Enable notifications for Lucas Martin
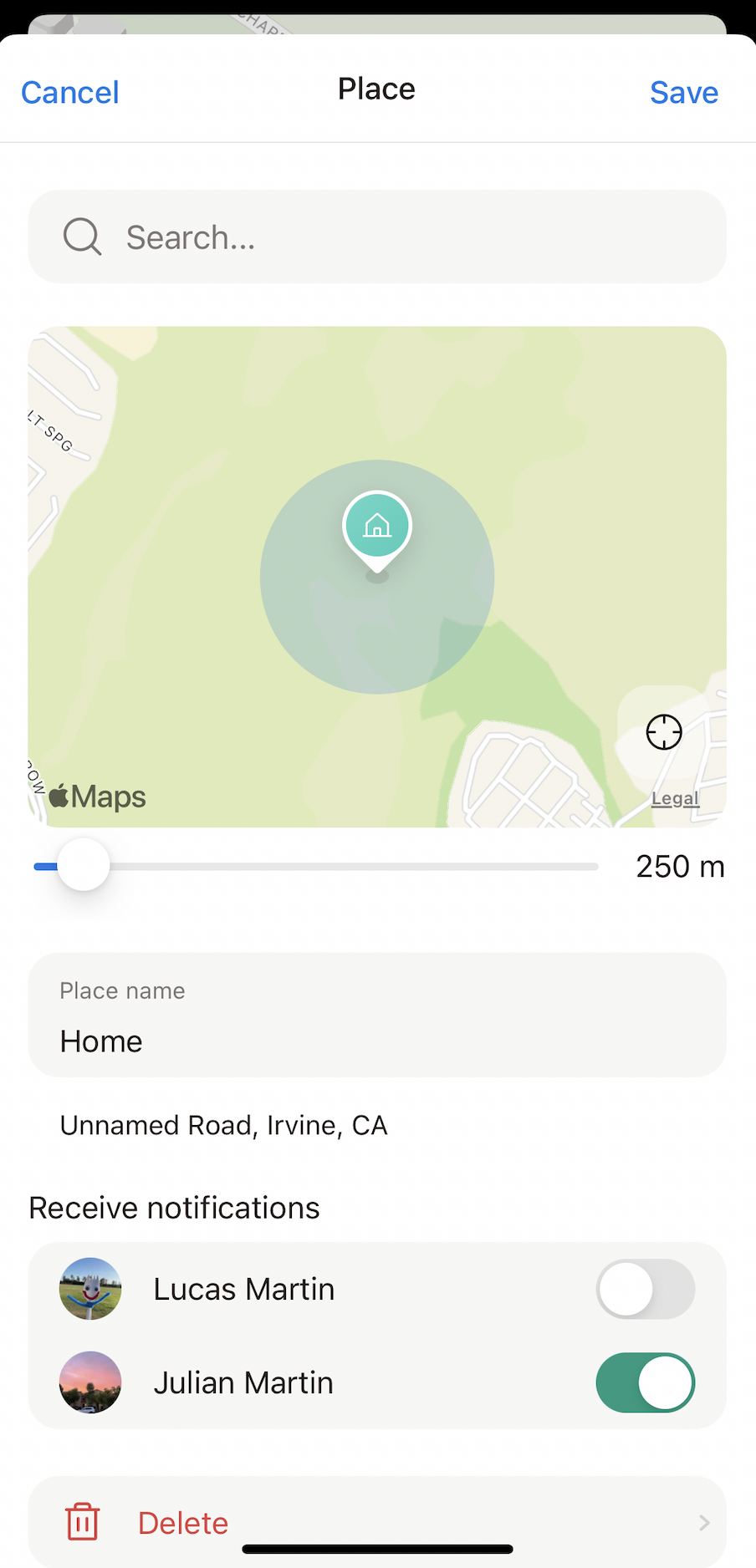756x1568 pixels. (x=645, y=1289)
